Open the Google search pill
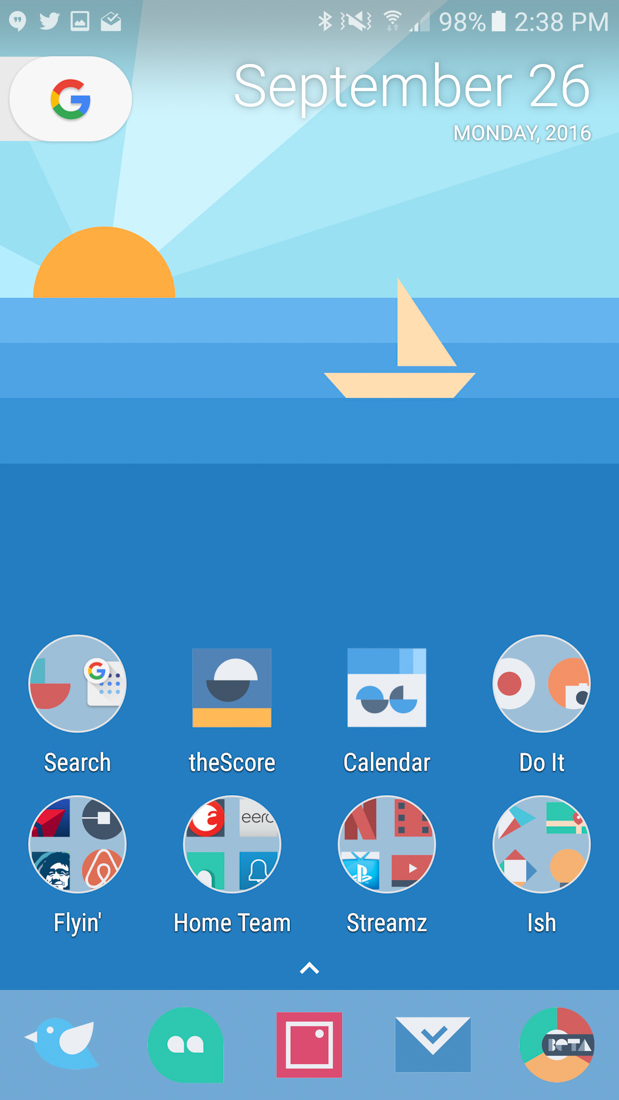 pyautogui.click(x=70, y=99)
